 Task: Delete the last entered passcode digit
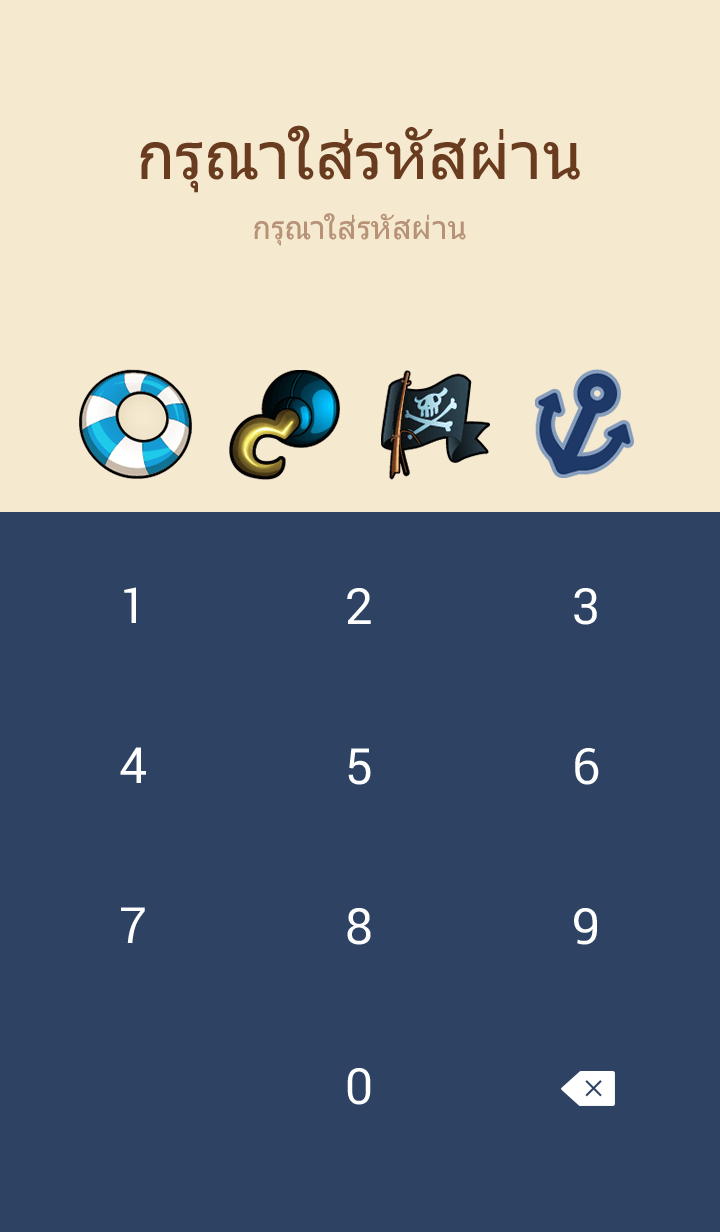(x=588, y=1088)
